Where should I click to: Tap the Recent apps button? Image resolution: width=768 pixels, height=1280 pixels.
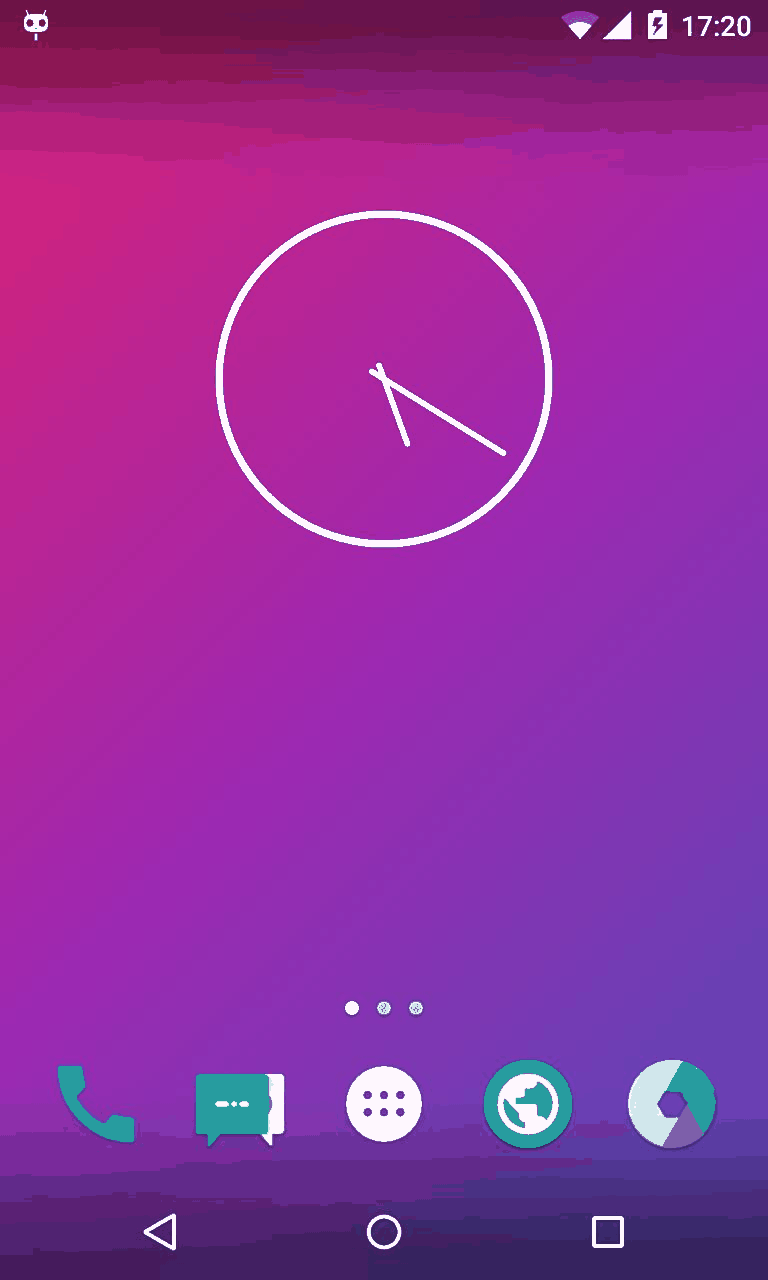tap(607, 1232)
